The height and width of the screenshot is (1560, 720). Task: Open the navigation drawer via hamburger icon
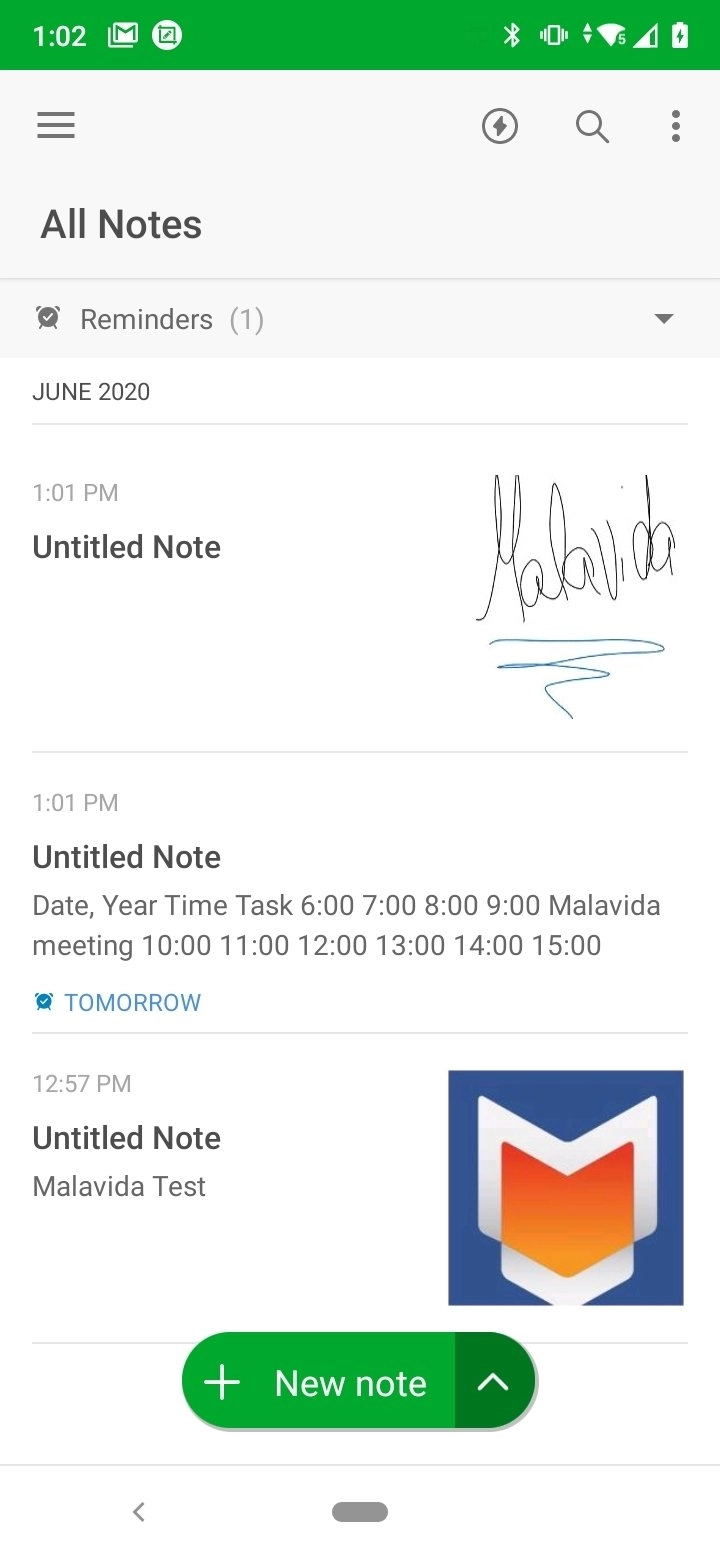coord(55,125)
